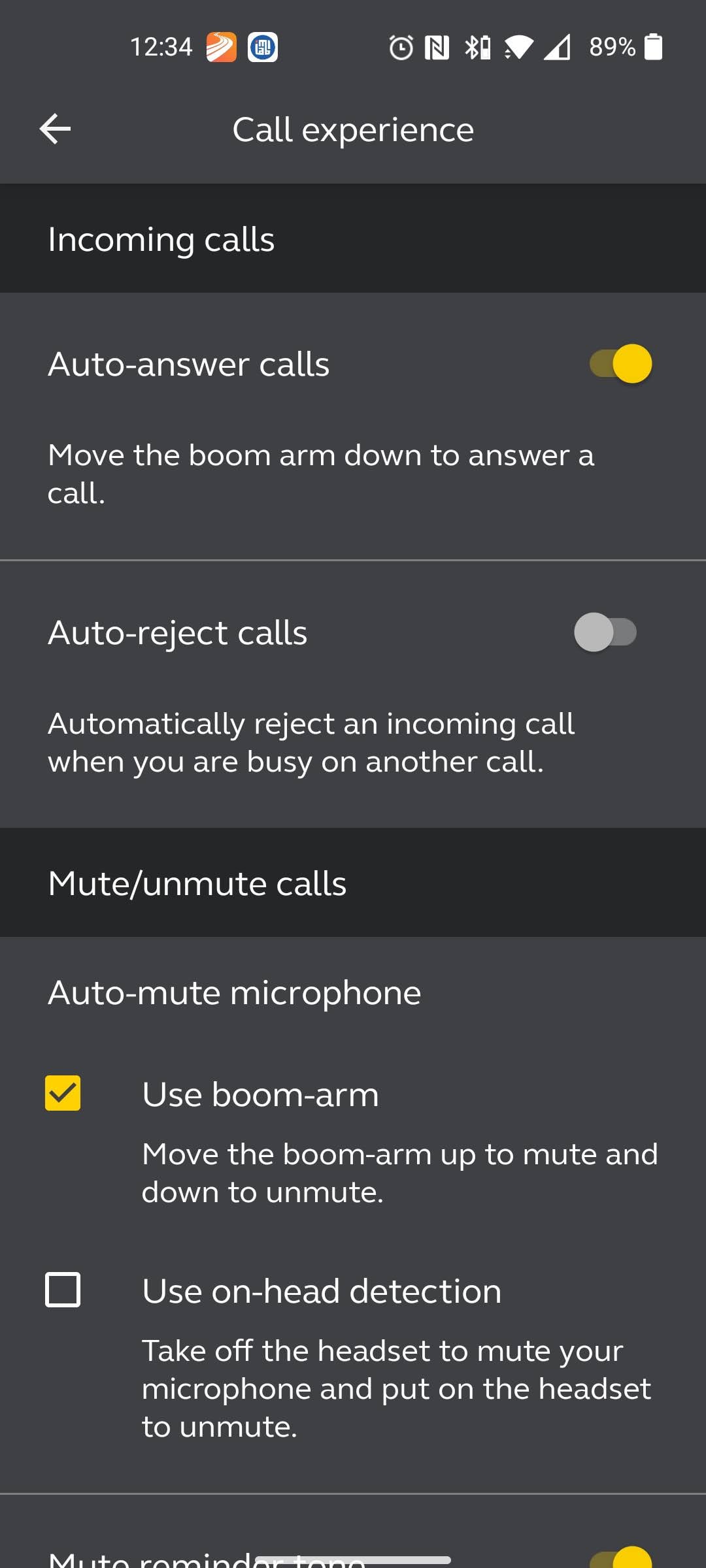
Task: Turn off Auto-answer calls
Action: 620,364
